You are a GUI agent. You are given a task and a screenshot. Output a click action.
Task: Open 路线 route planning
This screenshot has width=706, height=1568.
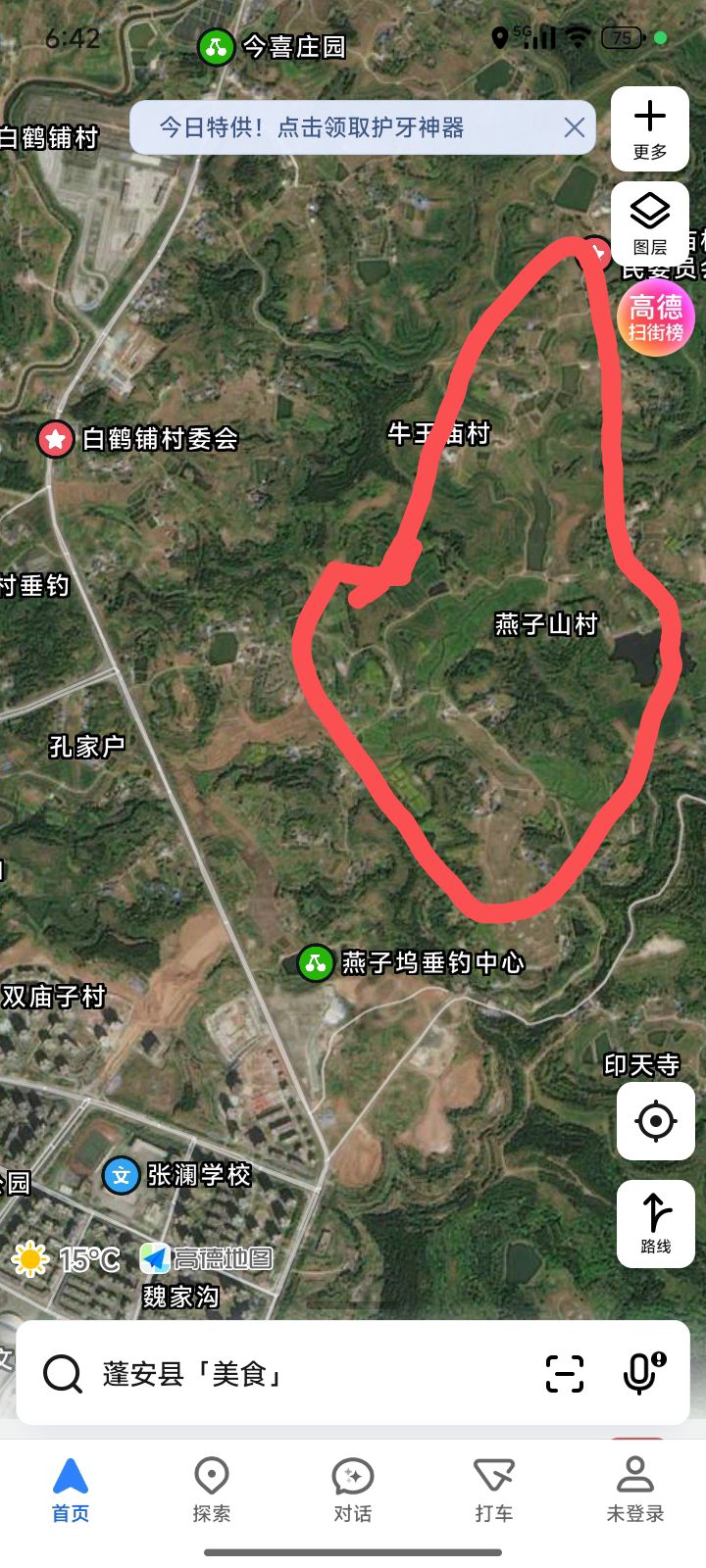point(655,1223)
